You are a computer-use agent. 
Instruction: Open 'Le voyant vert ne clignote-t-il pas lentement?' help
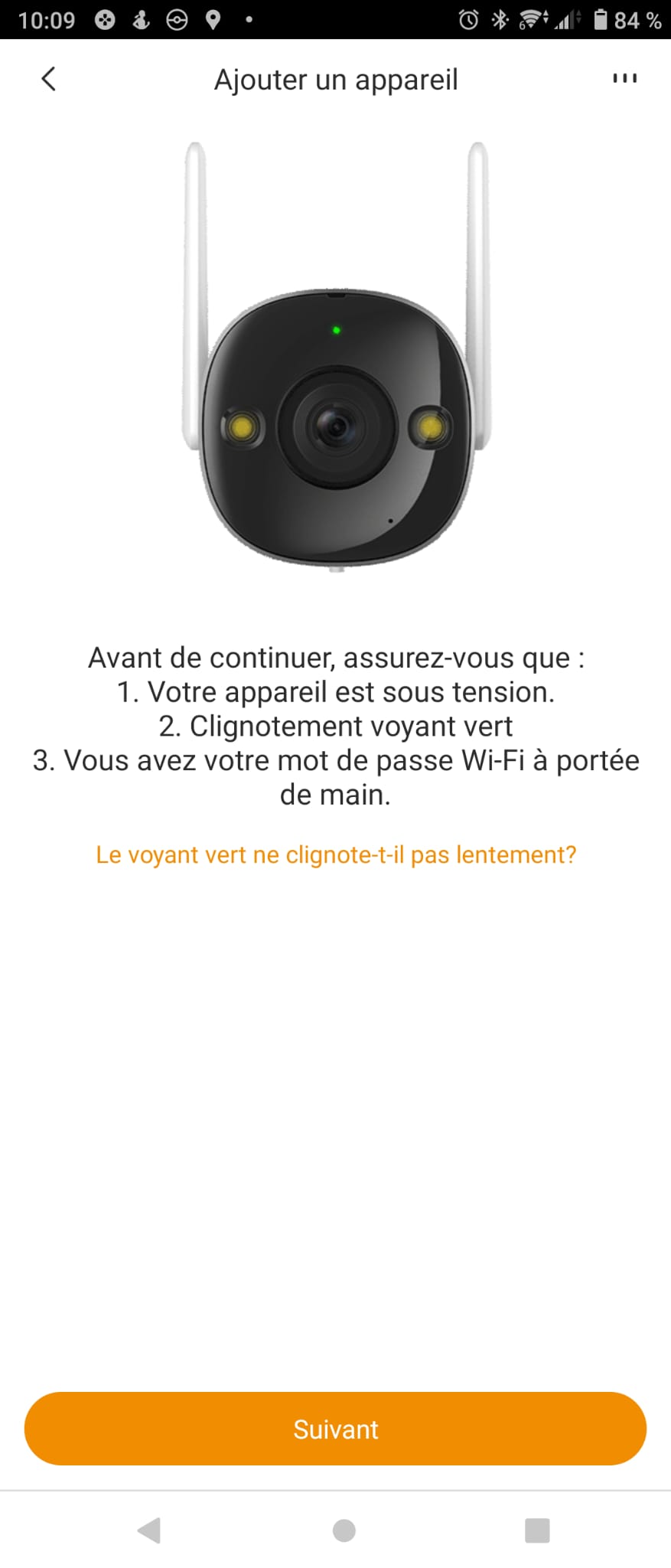(336, 854)
